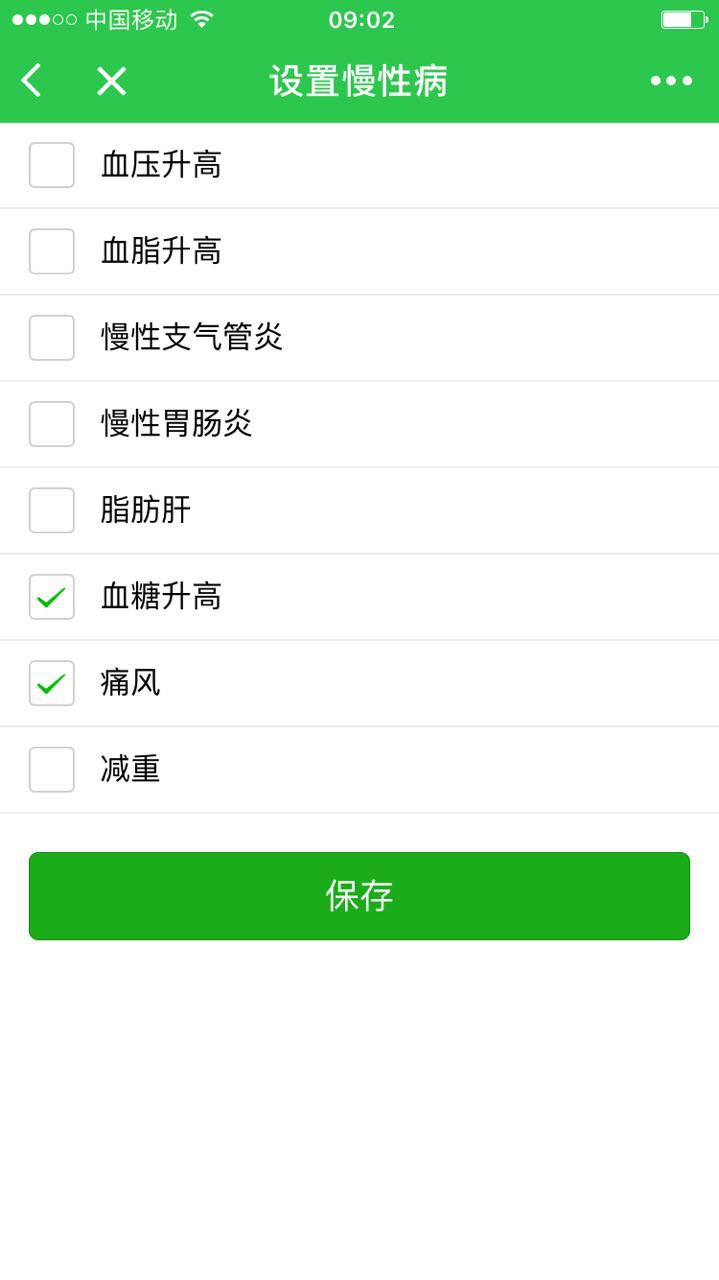Select the 血脂升高 checkbox
Image resolution: width=719 pixels, height=1280 pixels.
(52, 251)
